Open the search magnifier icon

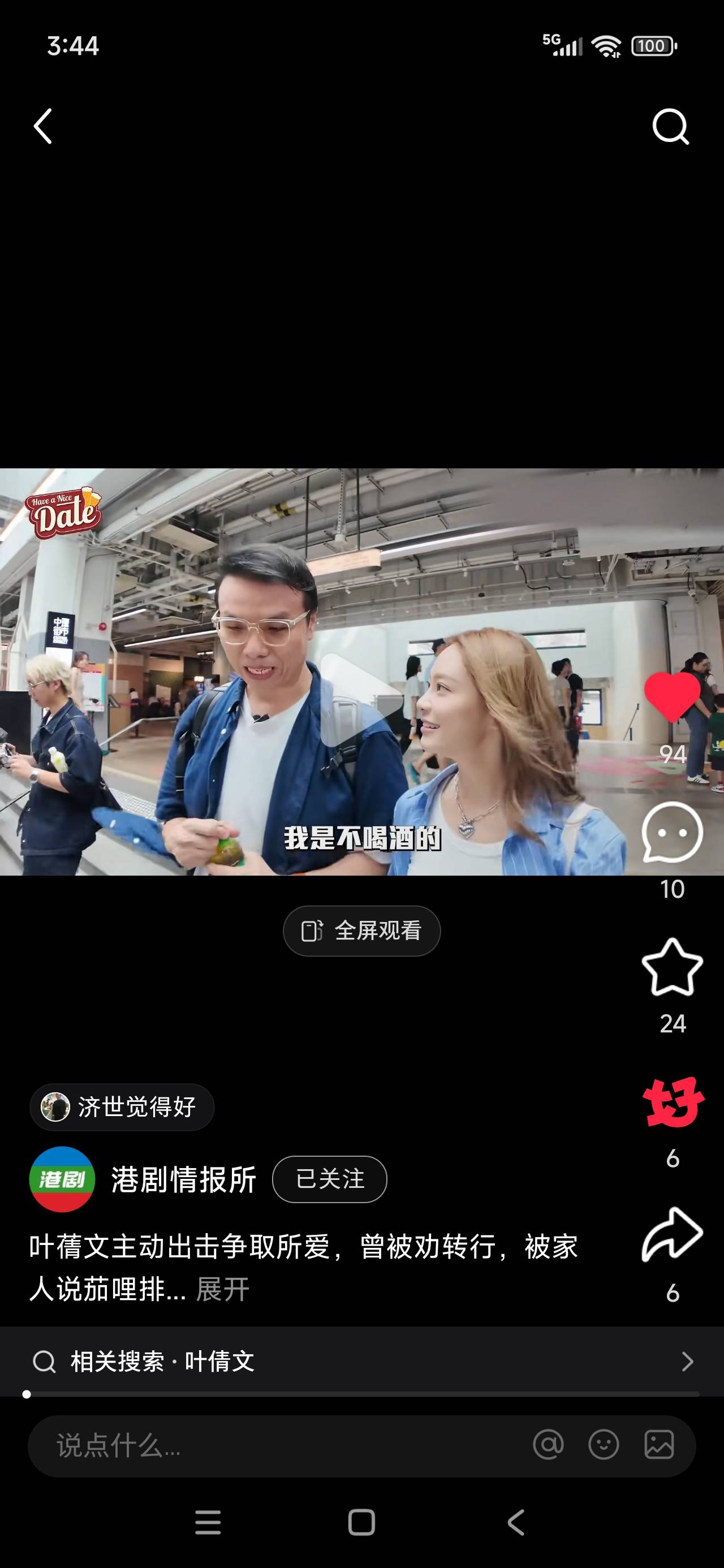[670, 127]
